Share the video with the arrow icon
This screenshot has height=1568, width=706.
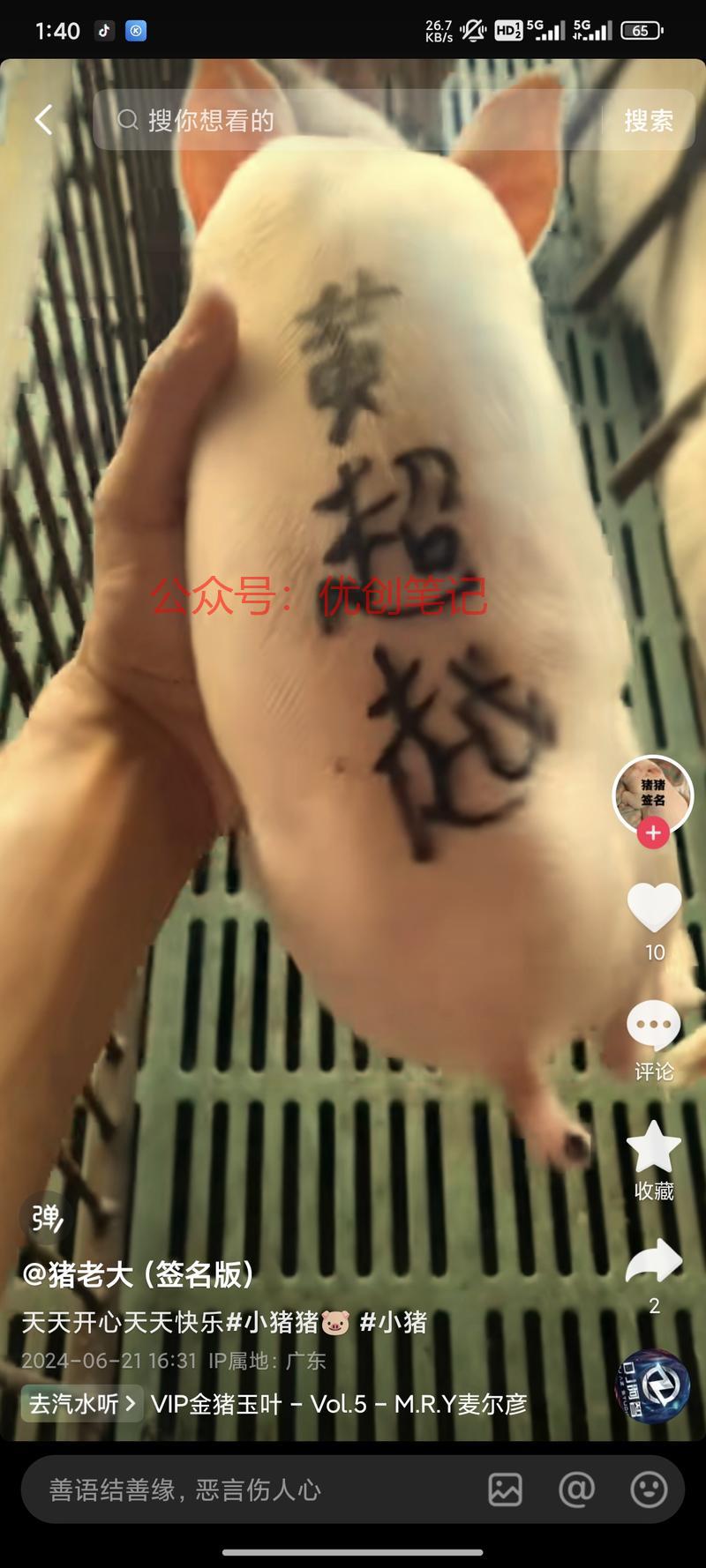(654, 1262)
